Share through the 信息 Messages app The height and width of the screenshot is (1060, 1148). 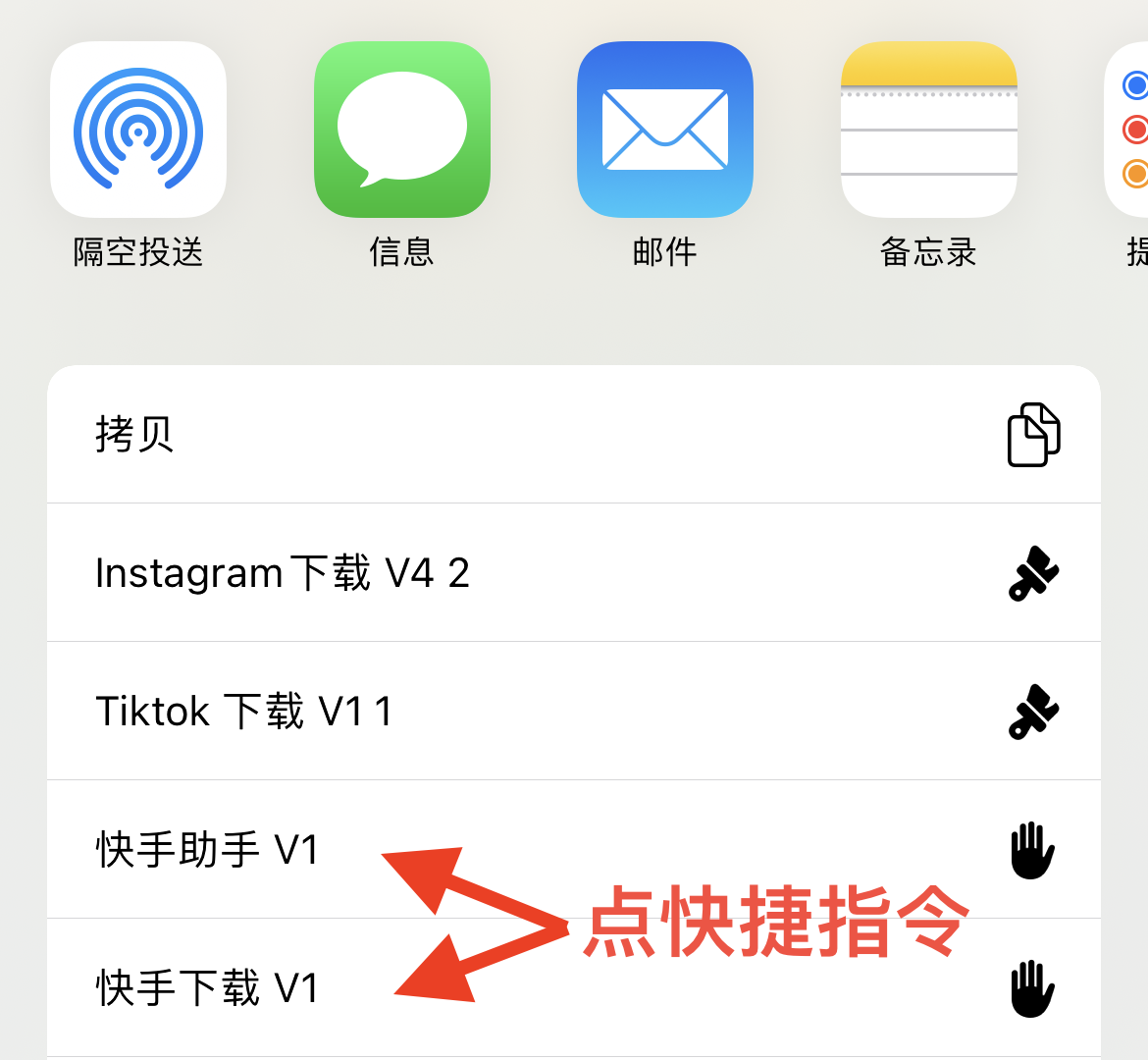click(x=401, y=130)
